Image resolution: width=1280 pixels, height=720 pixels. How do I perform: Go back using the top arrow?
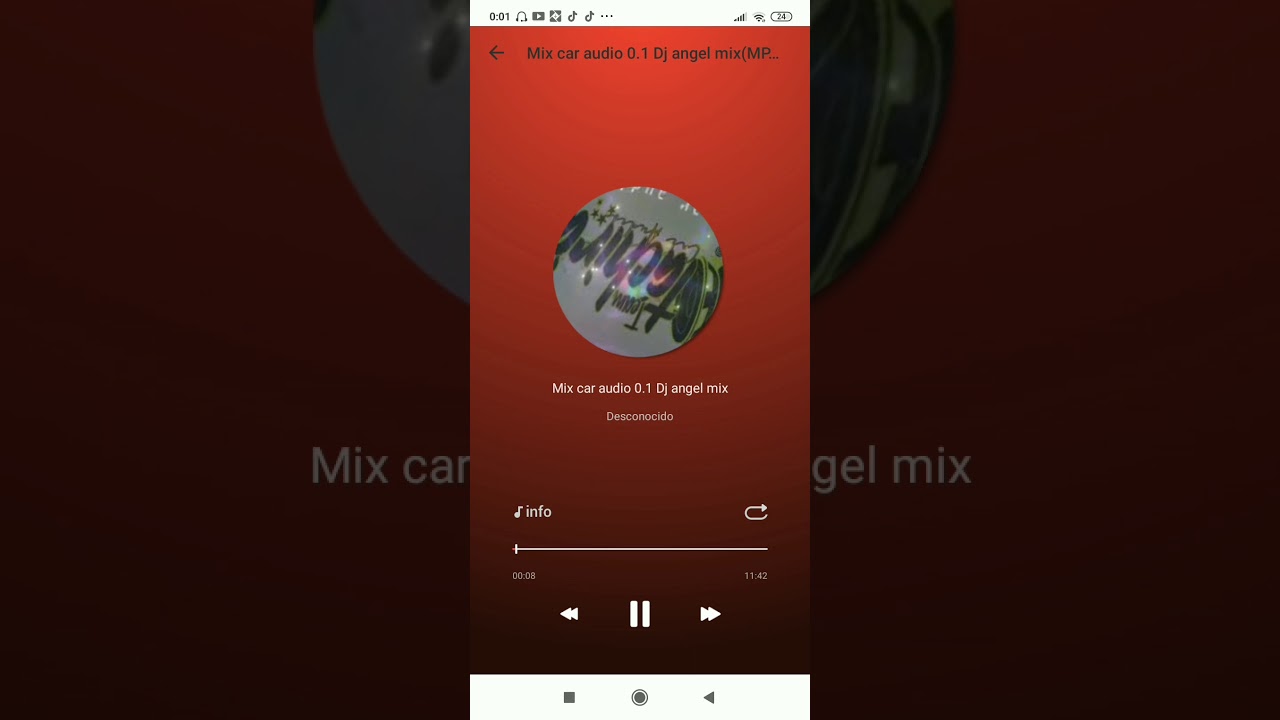tap(497, 53)
